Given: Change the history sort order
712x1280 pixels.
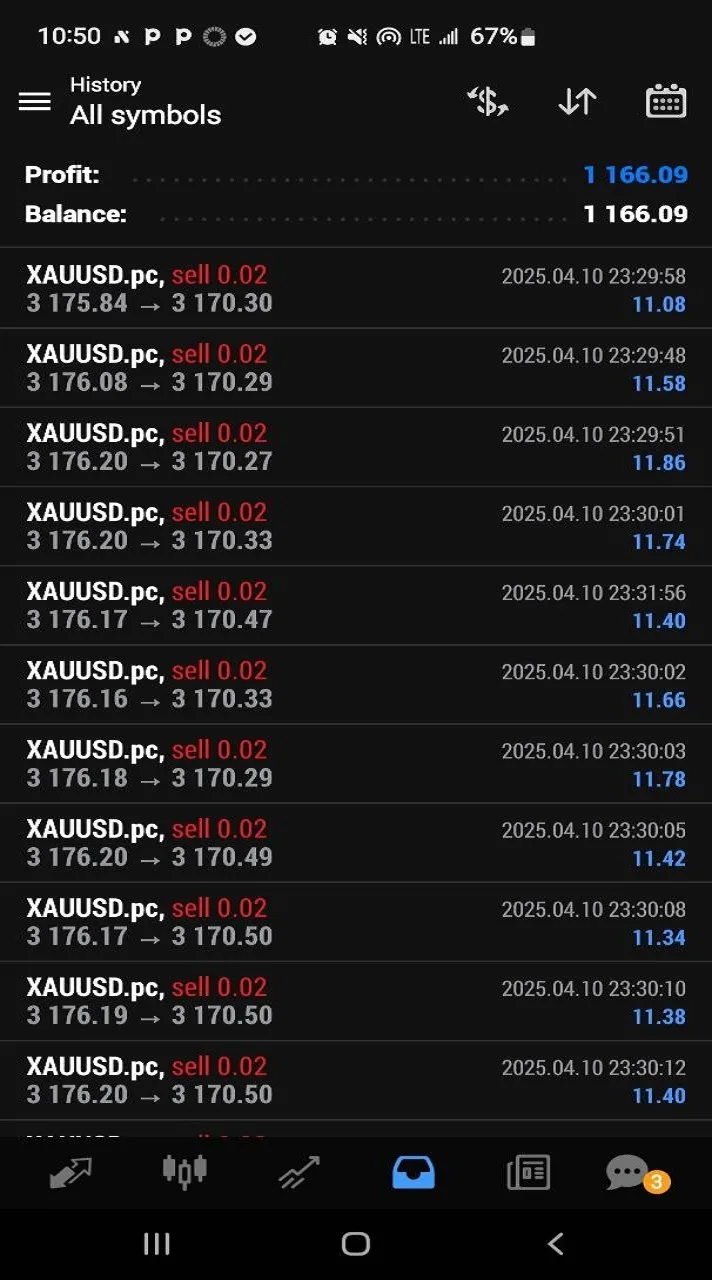Looking at the screenshot, I should tap(577, 101).
